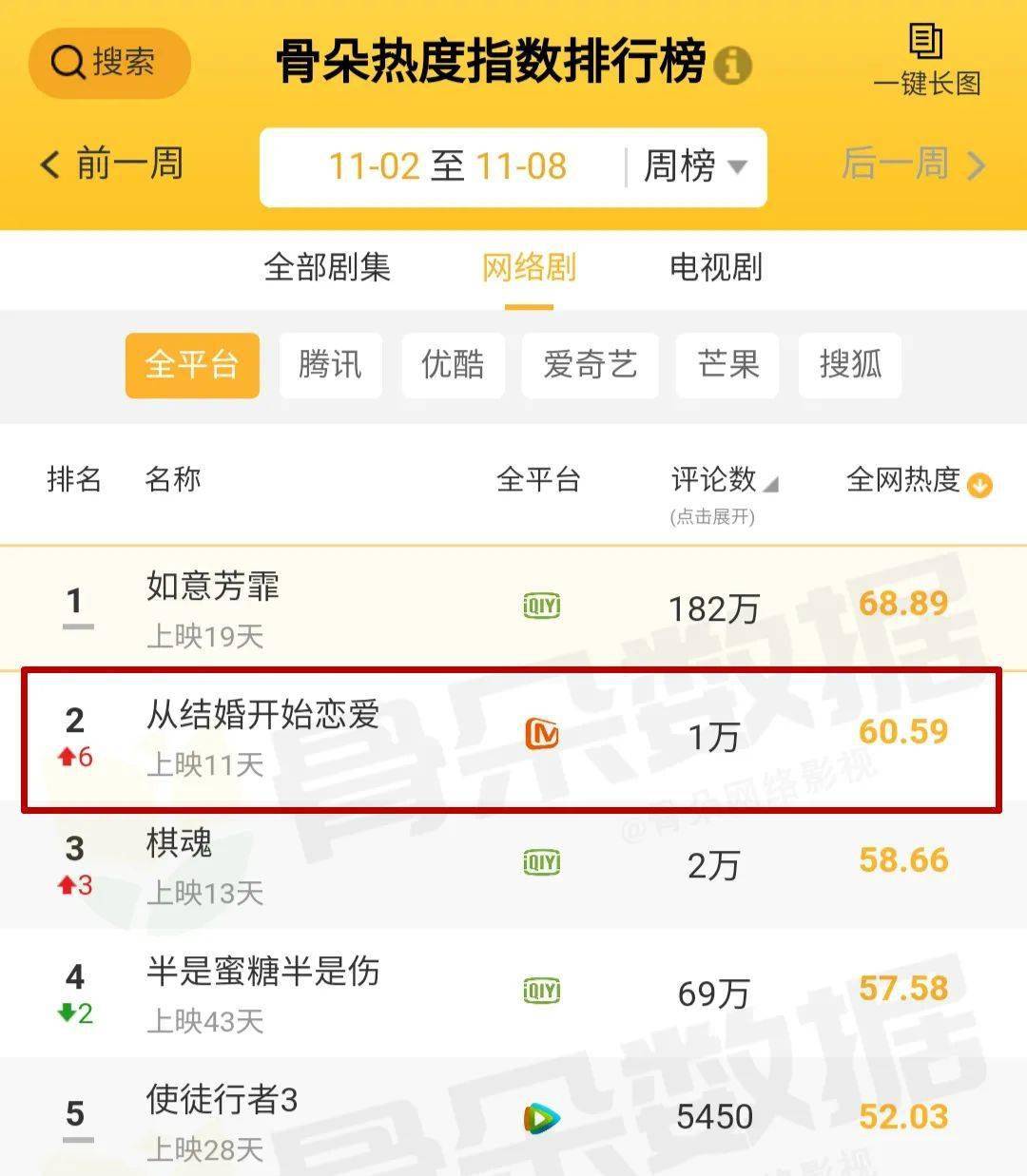Filter by 爱奇艺 platform

click(590, 365)
